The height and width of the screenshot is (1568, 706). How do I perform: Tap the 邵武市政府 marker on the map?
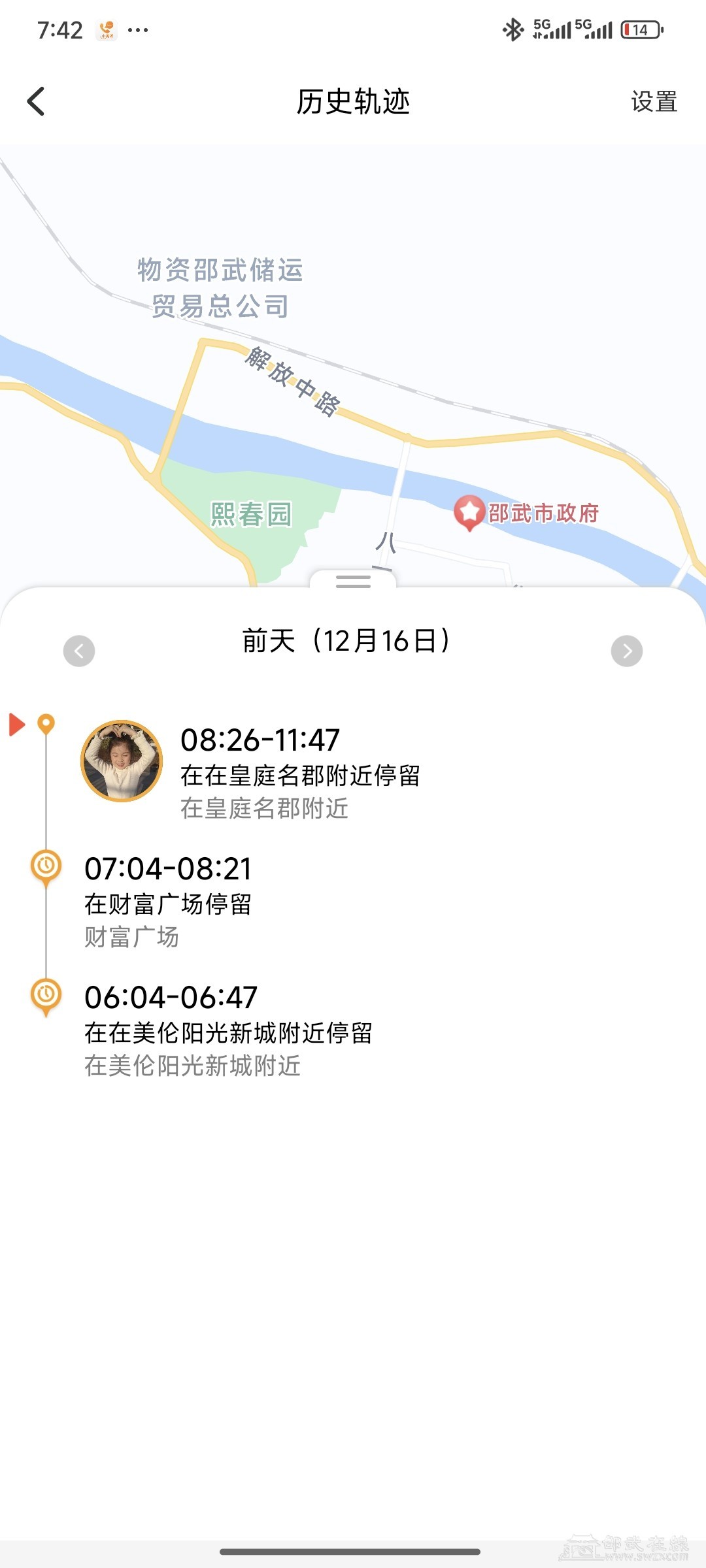pyautogui.click(x=469, y=512)
